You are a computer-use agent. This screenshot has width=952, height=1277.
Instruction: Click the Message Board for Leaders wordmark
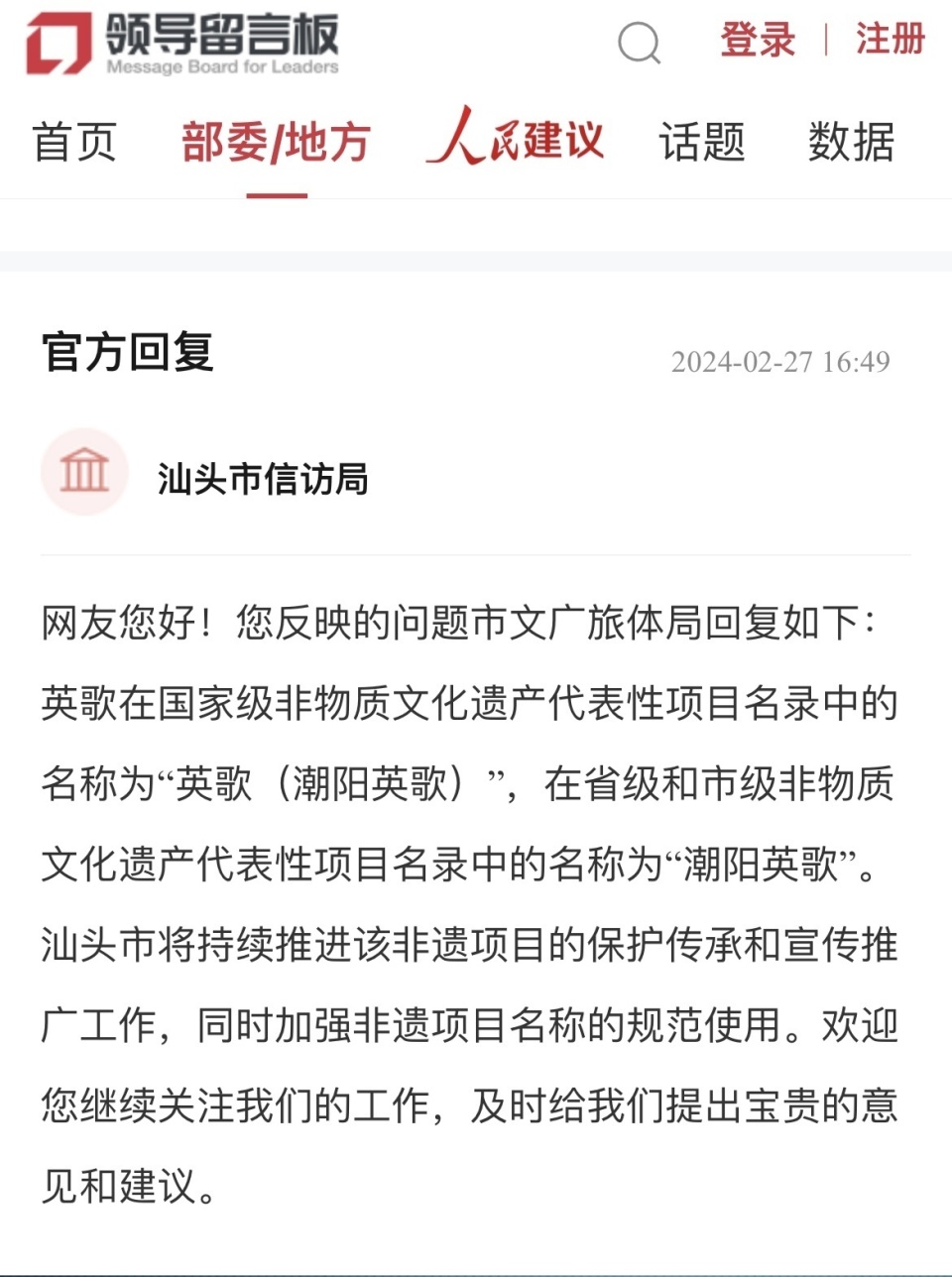pos(223,67)
